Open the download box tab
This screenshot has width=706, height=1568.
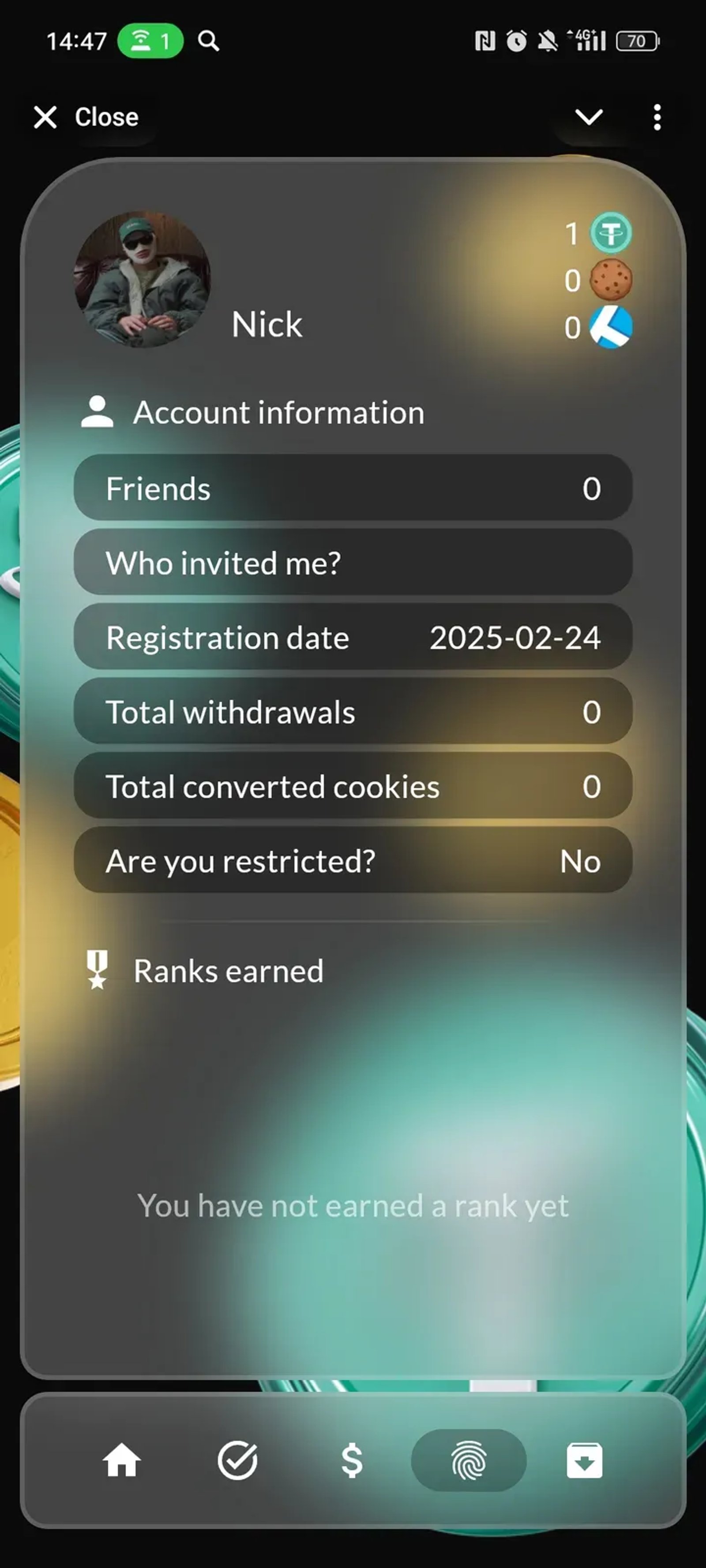[x=584, y=1460]
